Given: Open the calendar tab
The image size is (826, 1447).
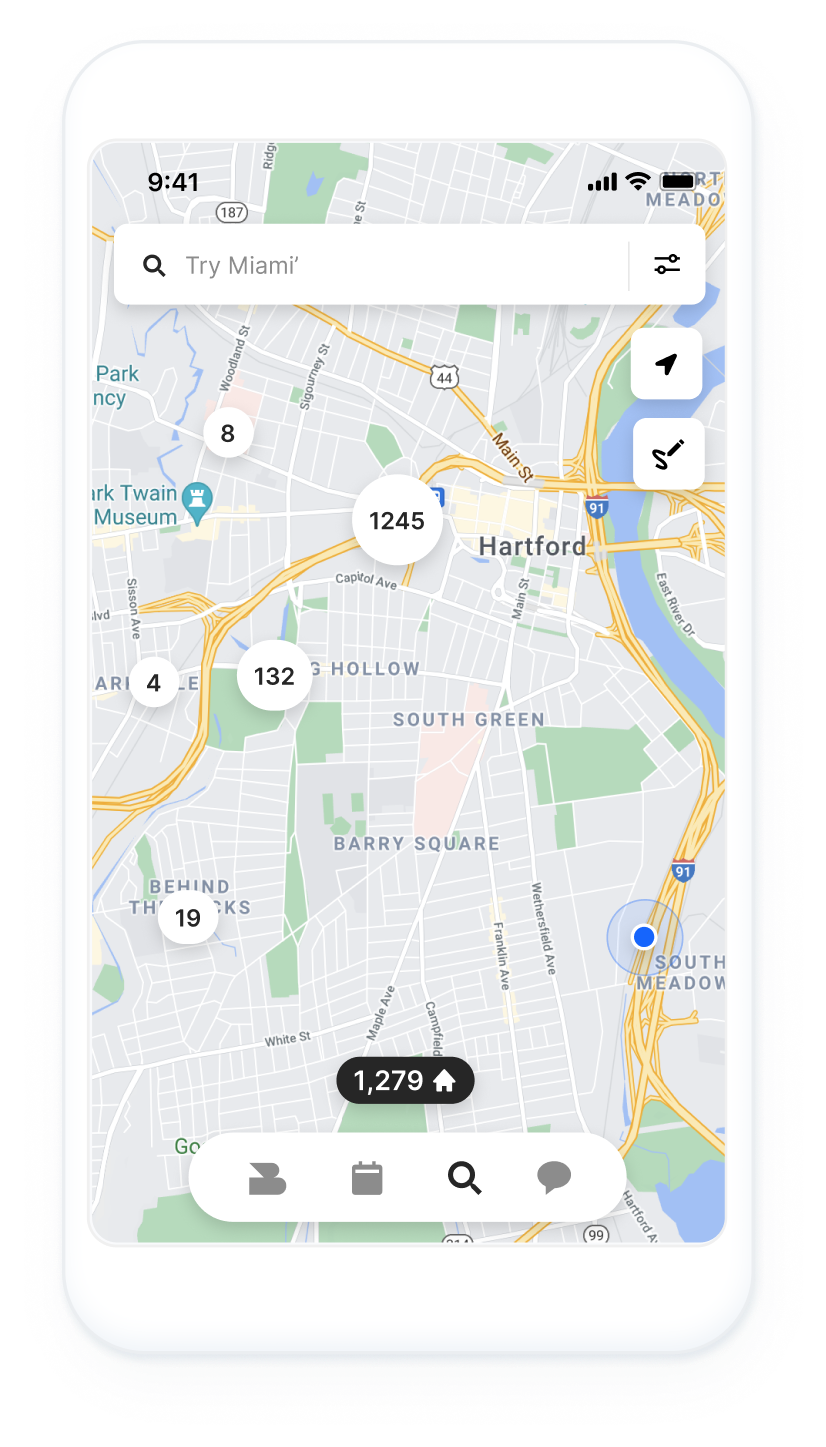Looking at the screenshot, I should [367, 1178].
